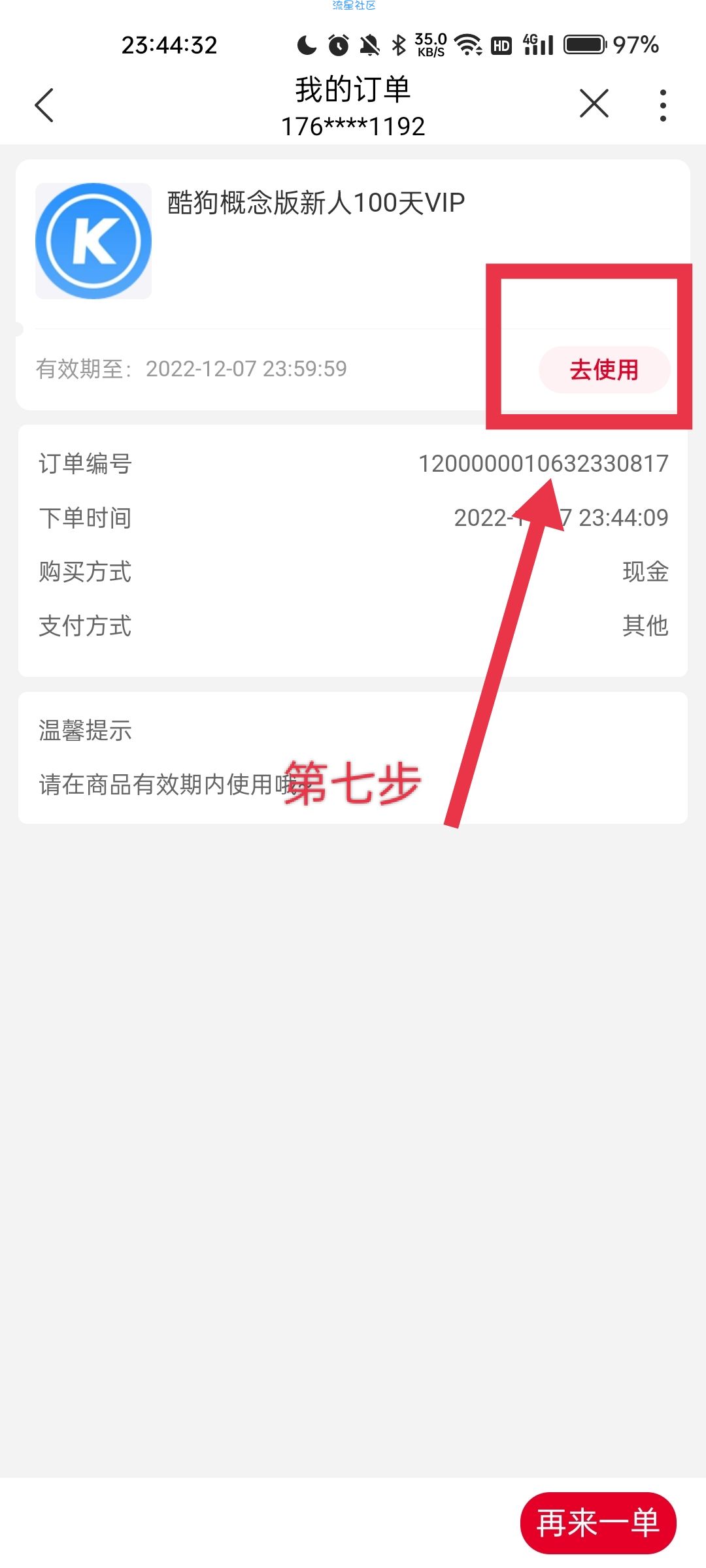Open the three-dot overflow menu
The width and height of the screenshot is (706, 1568).
[x=663, y=105]
